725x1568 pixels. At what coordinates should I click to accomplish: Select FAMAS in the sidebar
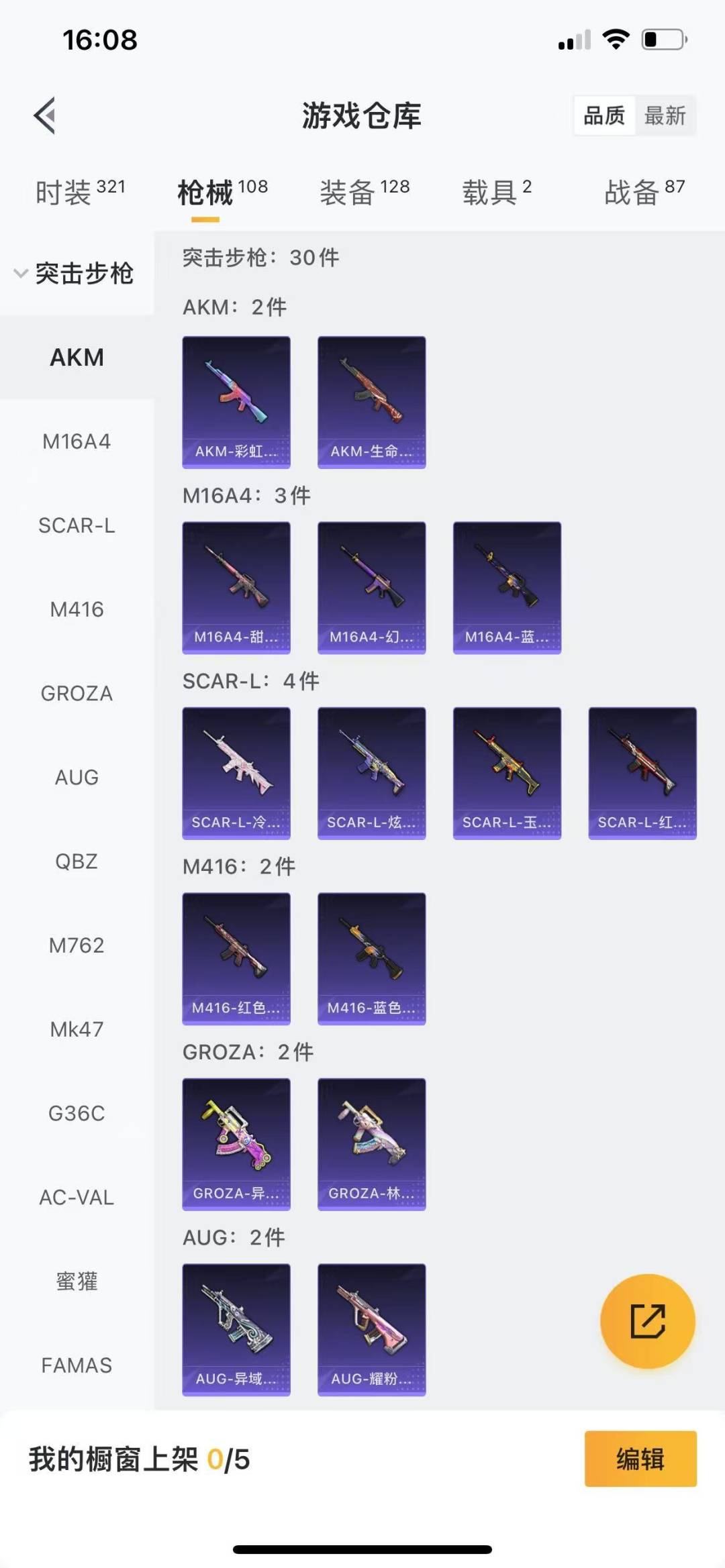tap(77, 1365)
